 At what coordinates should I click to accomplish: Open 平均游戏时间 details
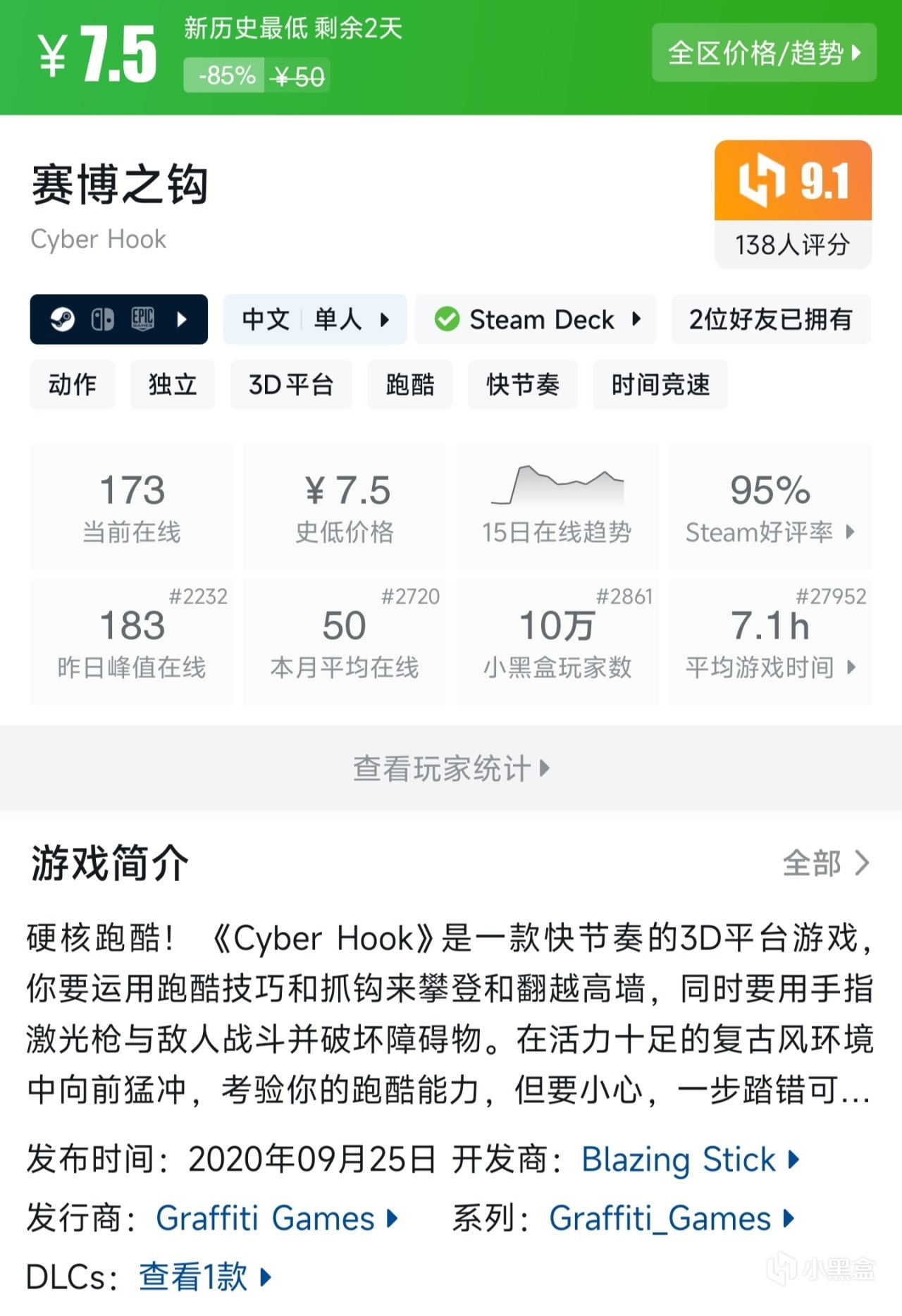coord(770,642)
